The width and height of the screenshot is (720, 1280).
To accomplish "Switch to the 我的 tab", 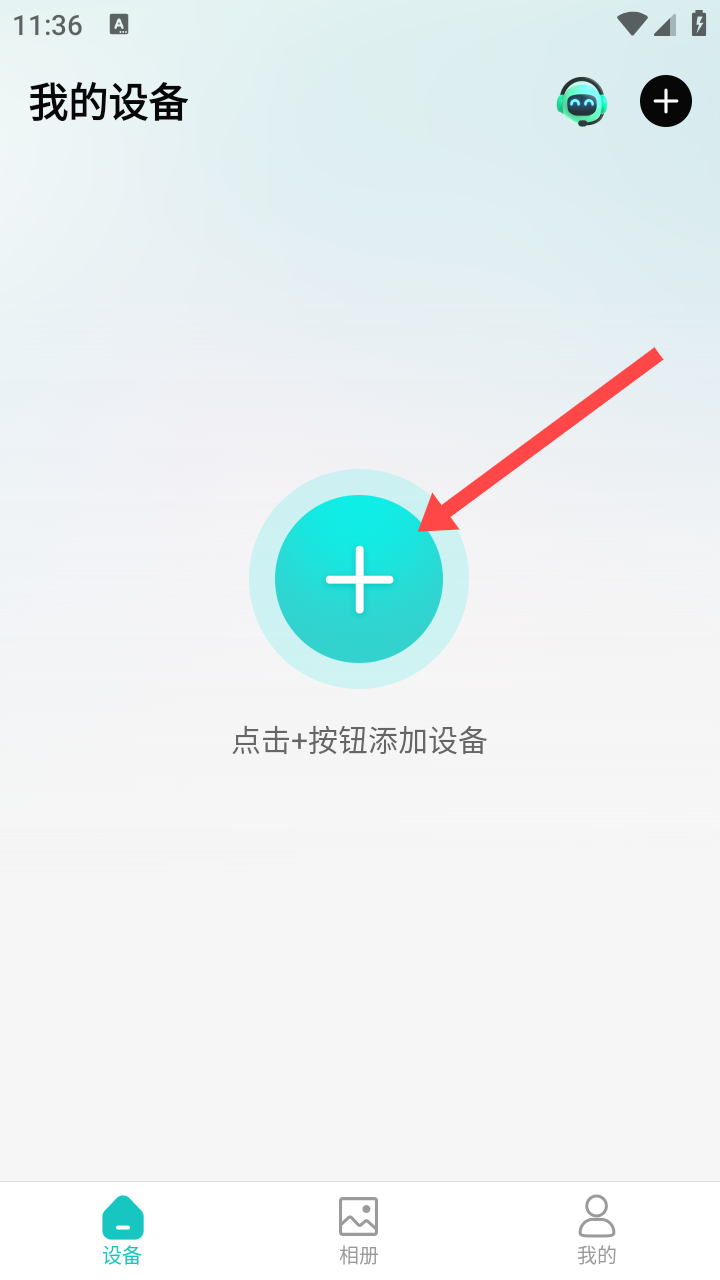I will click(x=597, y=1230).
